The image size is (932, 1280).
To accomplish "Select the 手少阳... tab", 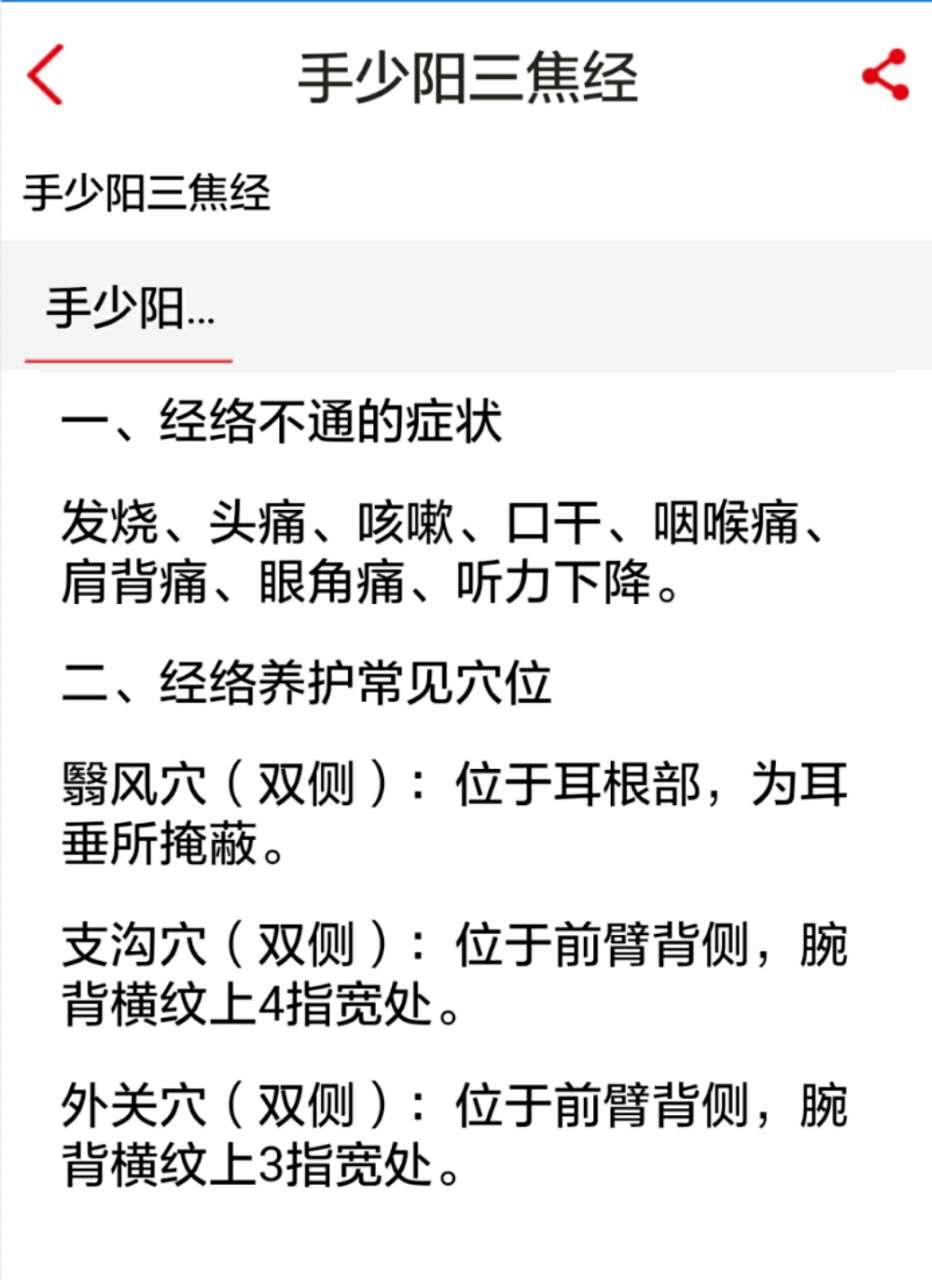I will click(x=129, y=312).
